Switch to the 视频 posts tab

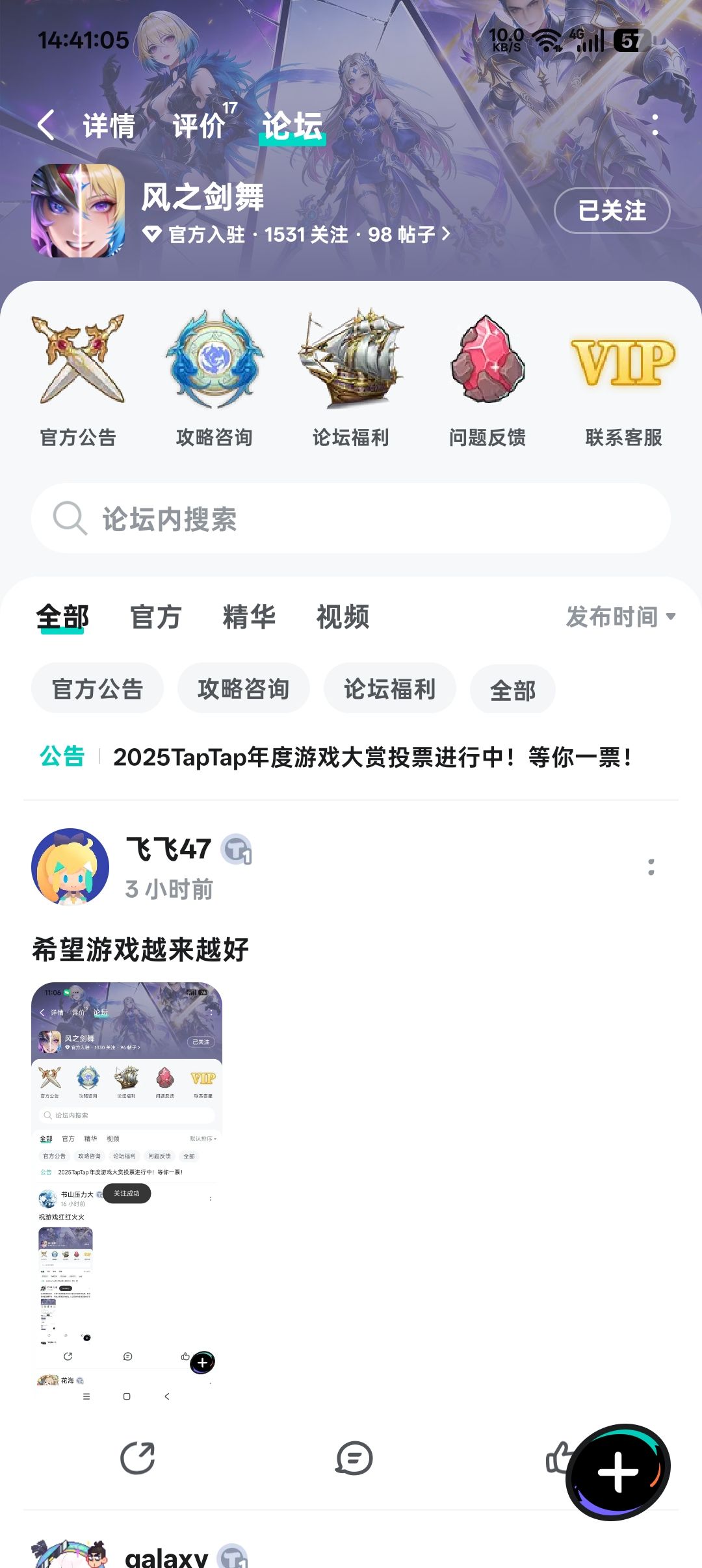point(343,617)
